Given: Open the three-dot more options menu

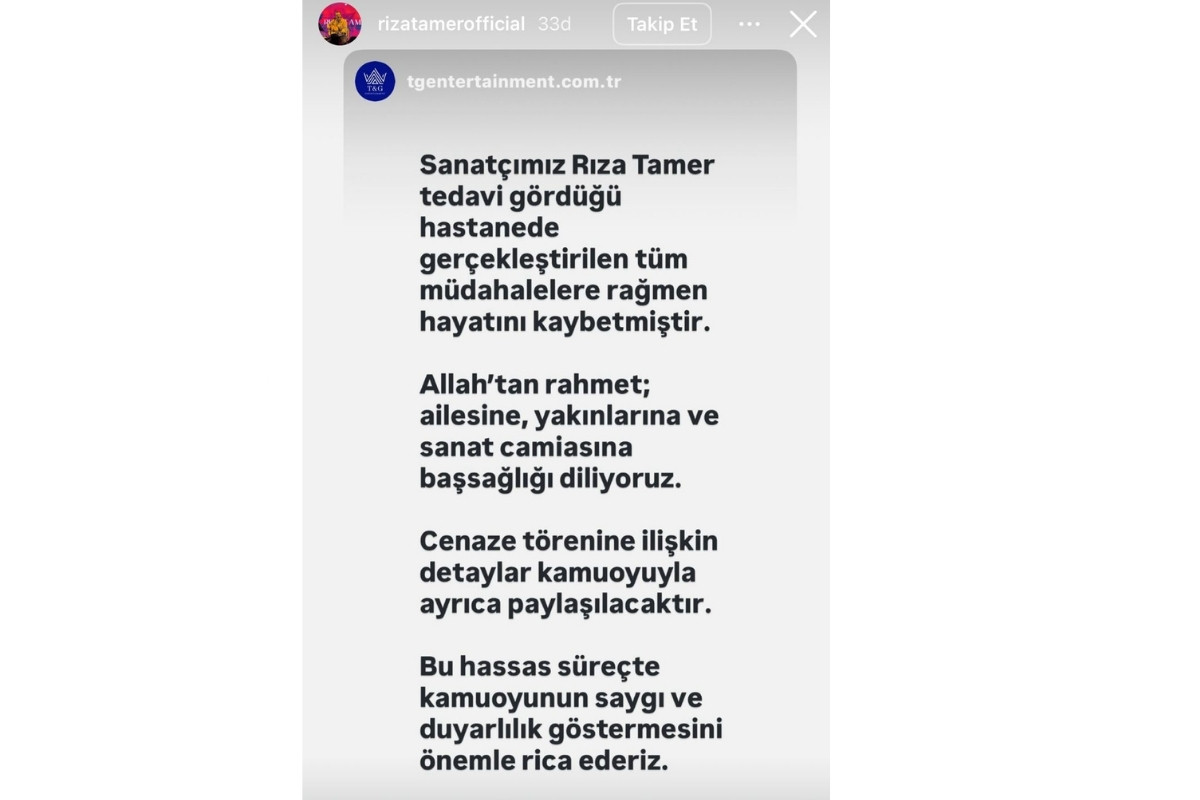Looking at the screenshot, I should (749, 24).
